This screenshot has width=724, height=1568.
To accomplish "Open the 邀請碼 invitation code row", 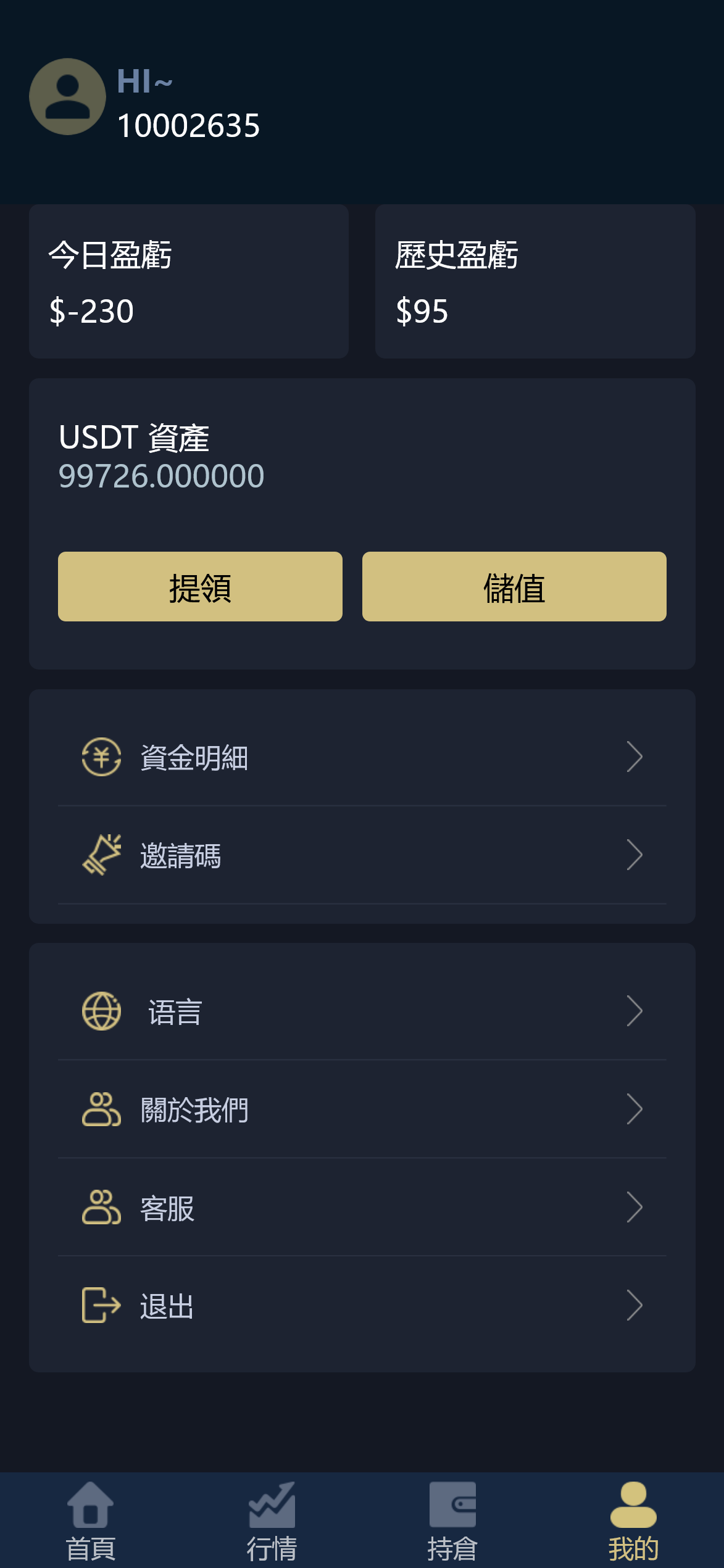I will pyautogui.click(x=362, y=855).
